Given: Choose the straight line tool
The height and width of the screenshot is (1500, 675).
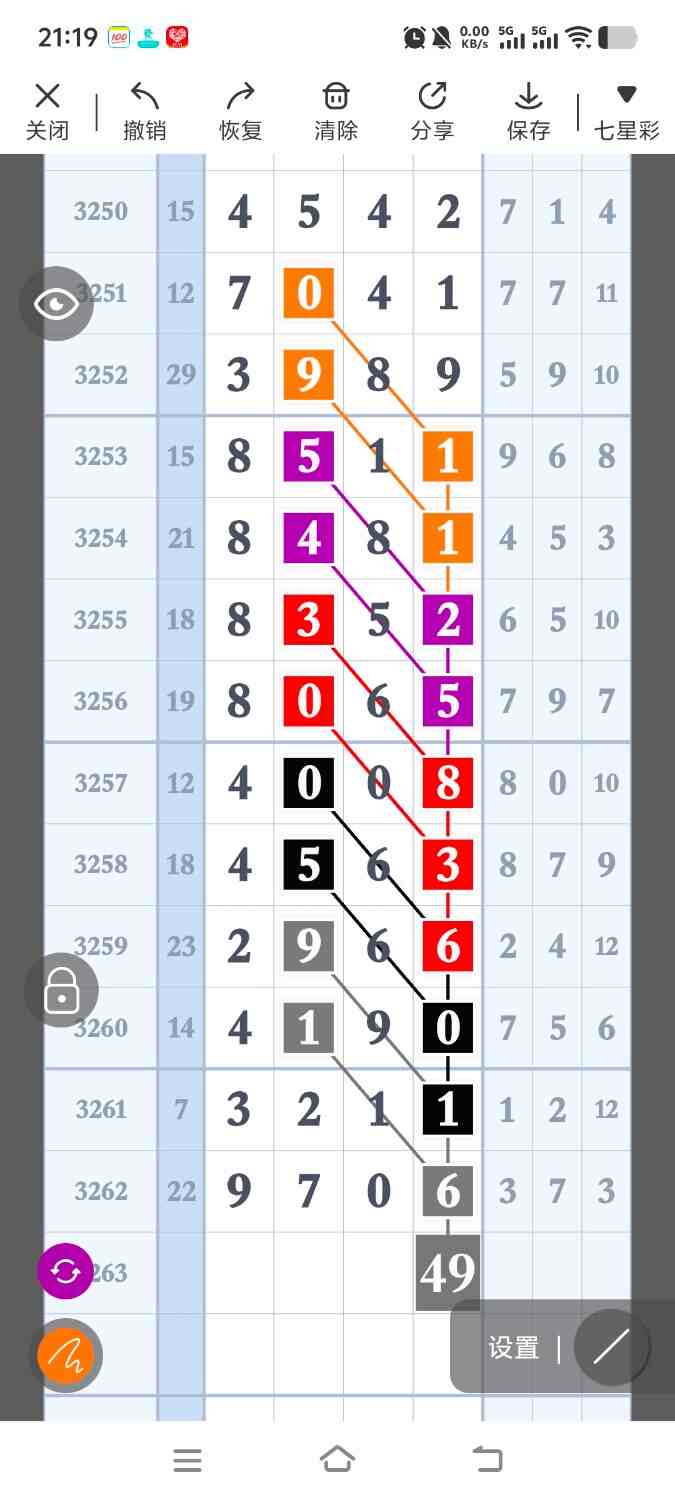Looking at the screenshot, I should coord(610,1347).
